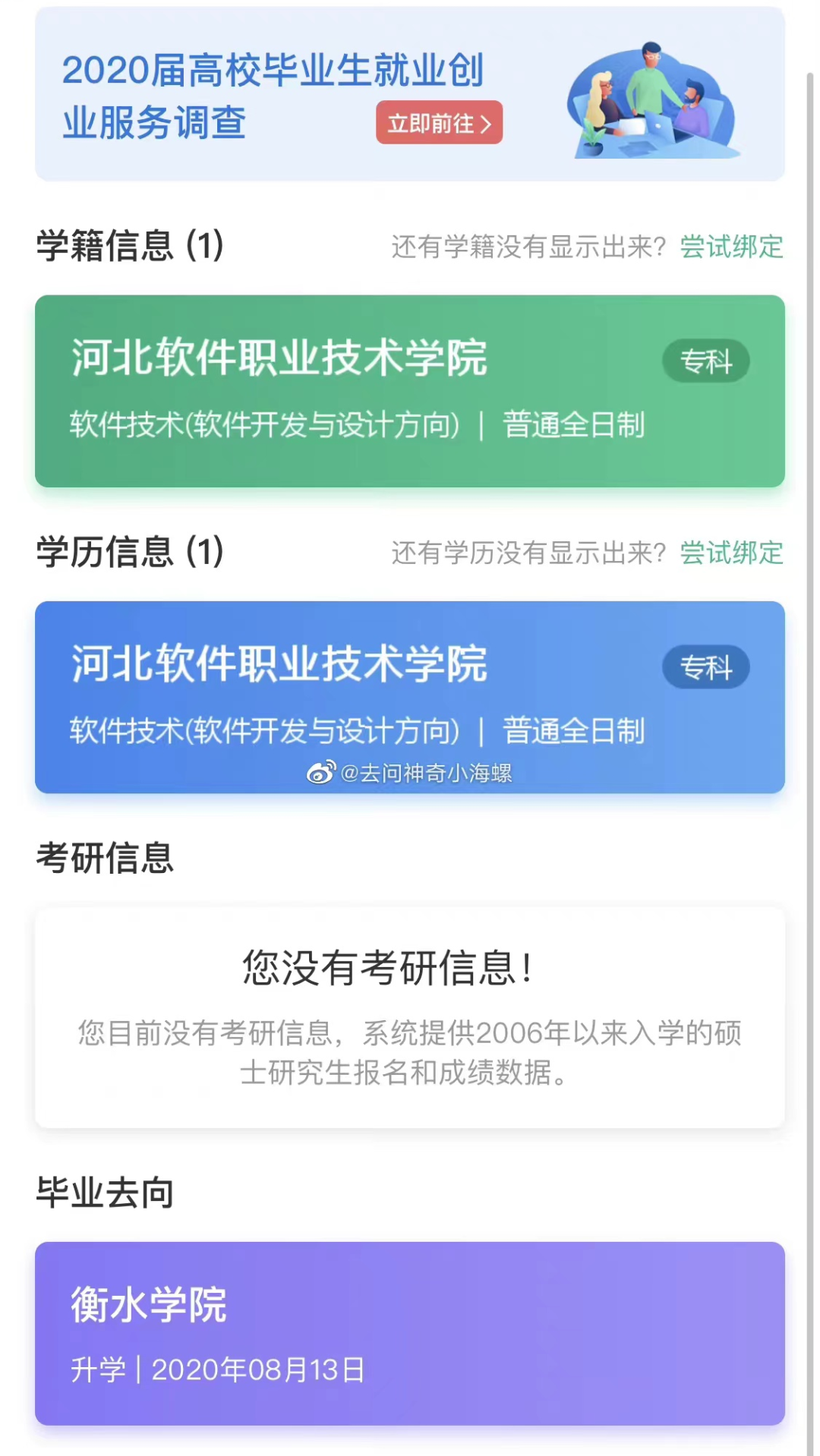Image resolution: width=820 pixels, height=1456 pixels.
Task: Click the 毕业去向 section title
Action: (104, 1192)
